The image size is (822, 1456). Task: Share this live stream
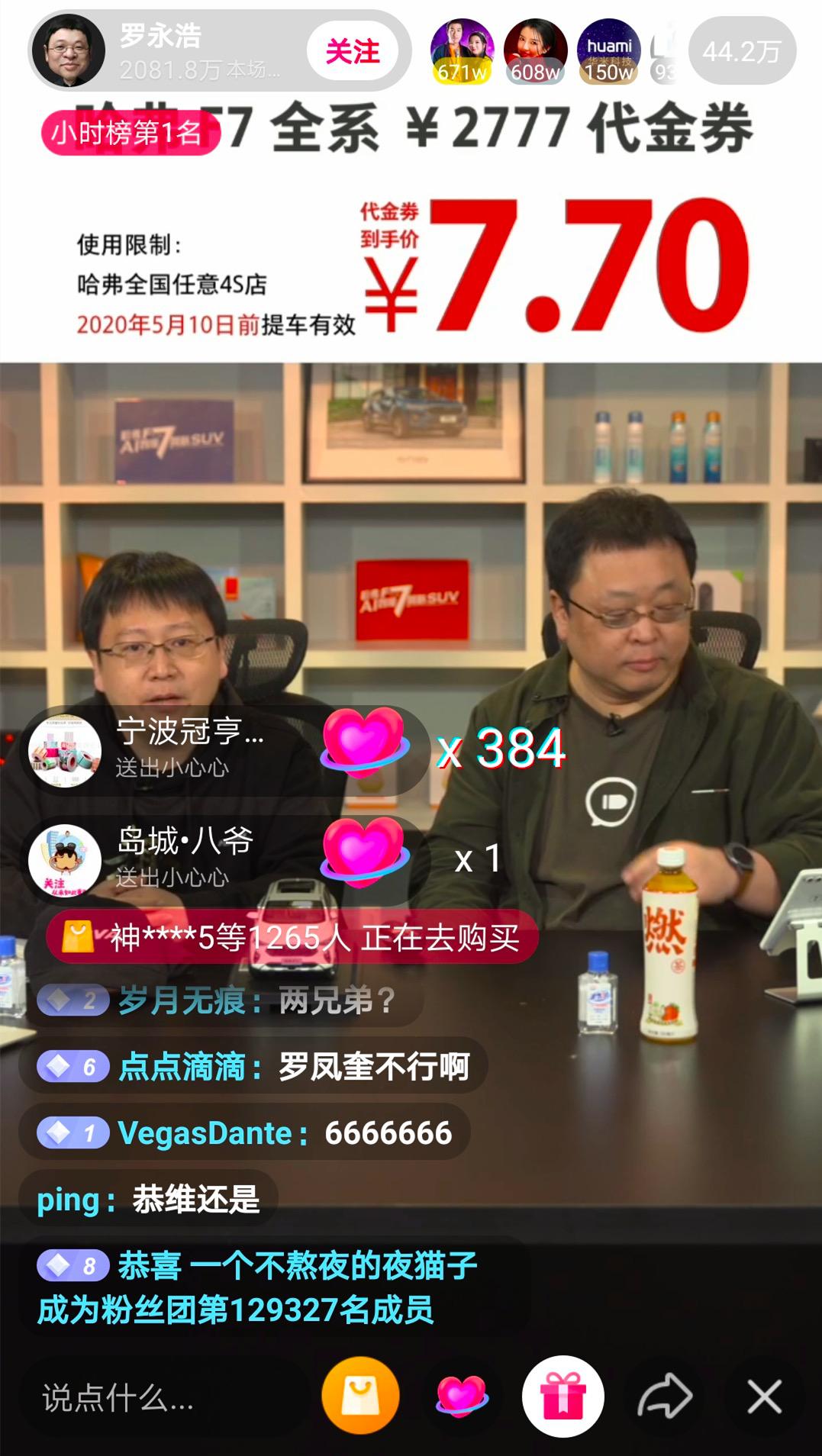[664, 1396]
